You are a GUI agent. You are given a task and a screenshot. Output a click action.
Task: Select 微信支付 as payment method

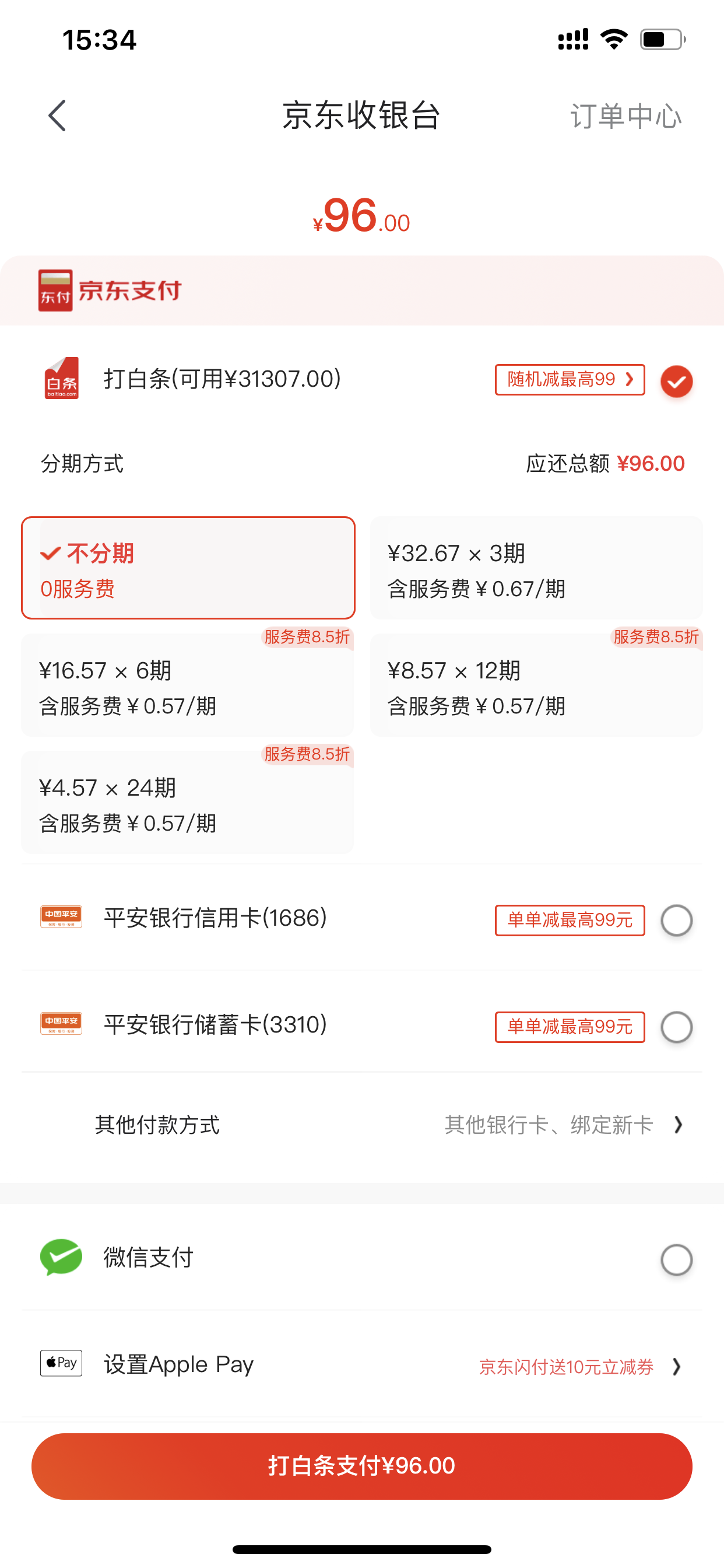click(676, 1259)
